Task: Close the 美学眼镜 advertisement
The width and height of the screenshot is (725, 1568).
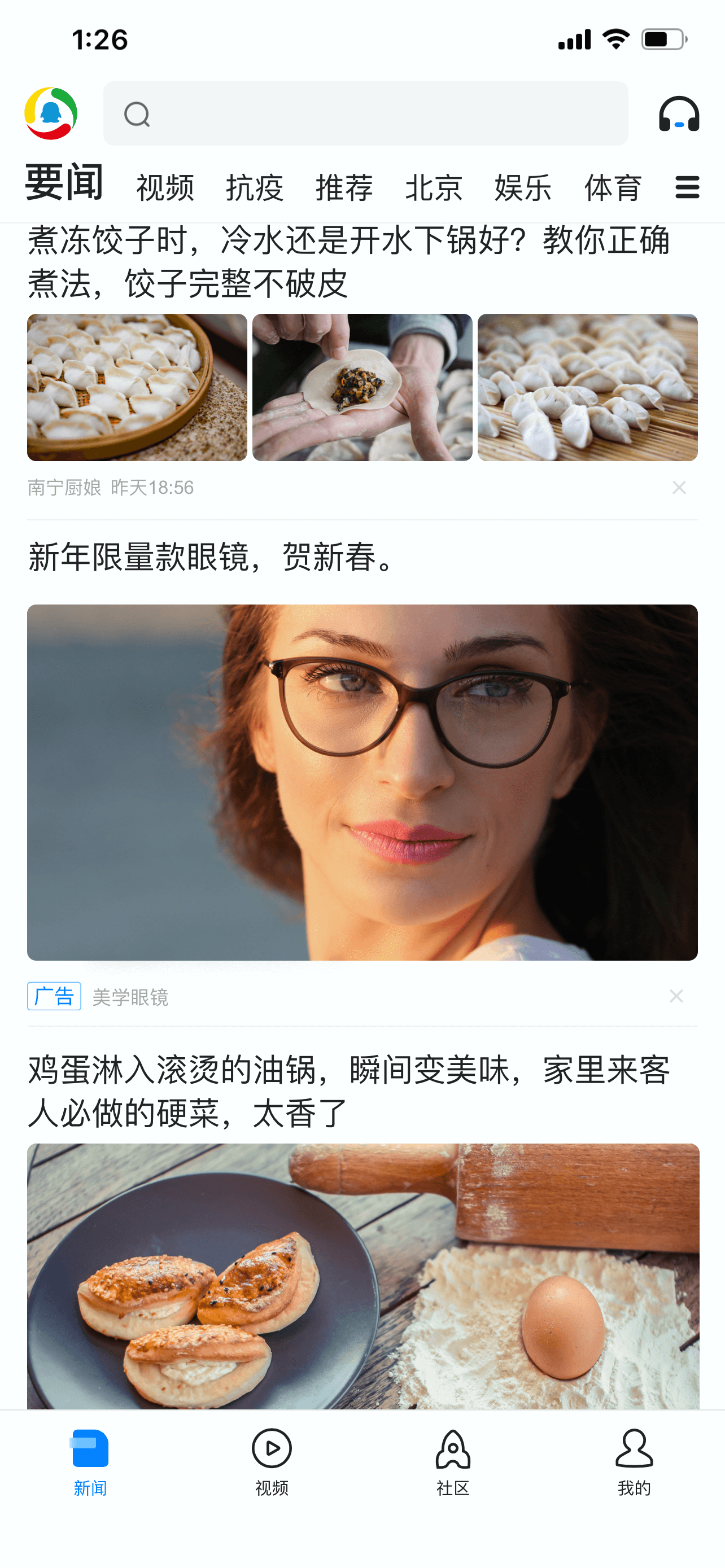Action: (x=676, y=996)
